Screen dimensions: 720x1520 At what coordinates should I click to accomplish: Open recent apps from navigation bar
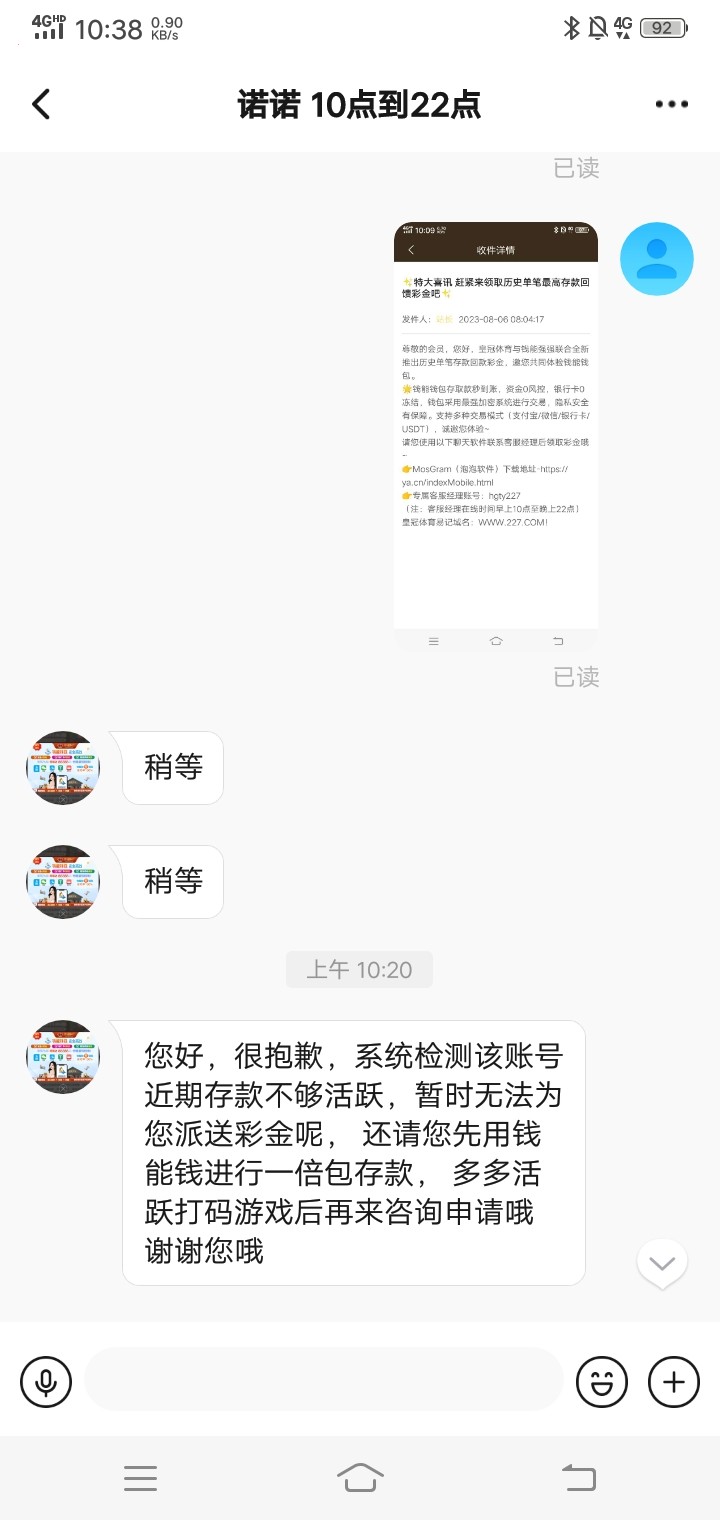[140, 1477]
